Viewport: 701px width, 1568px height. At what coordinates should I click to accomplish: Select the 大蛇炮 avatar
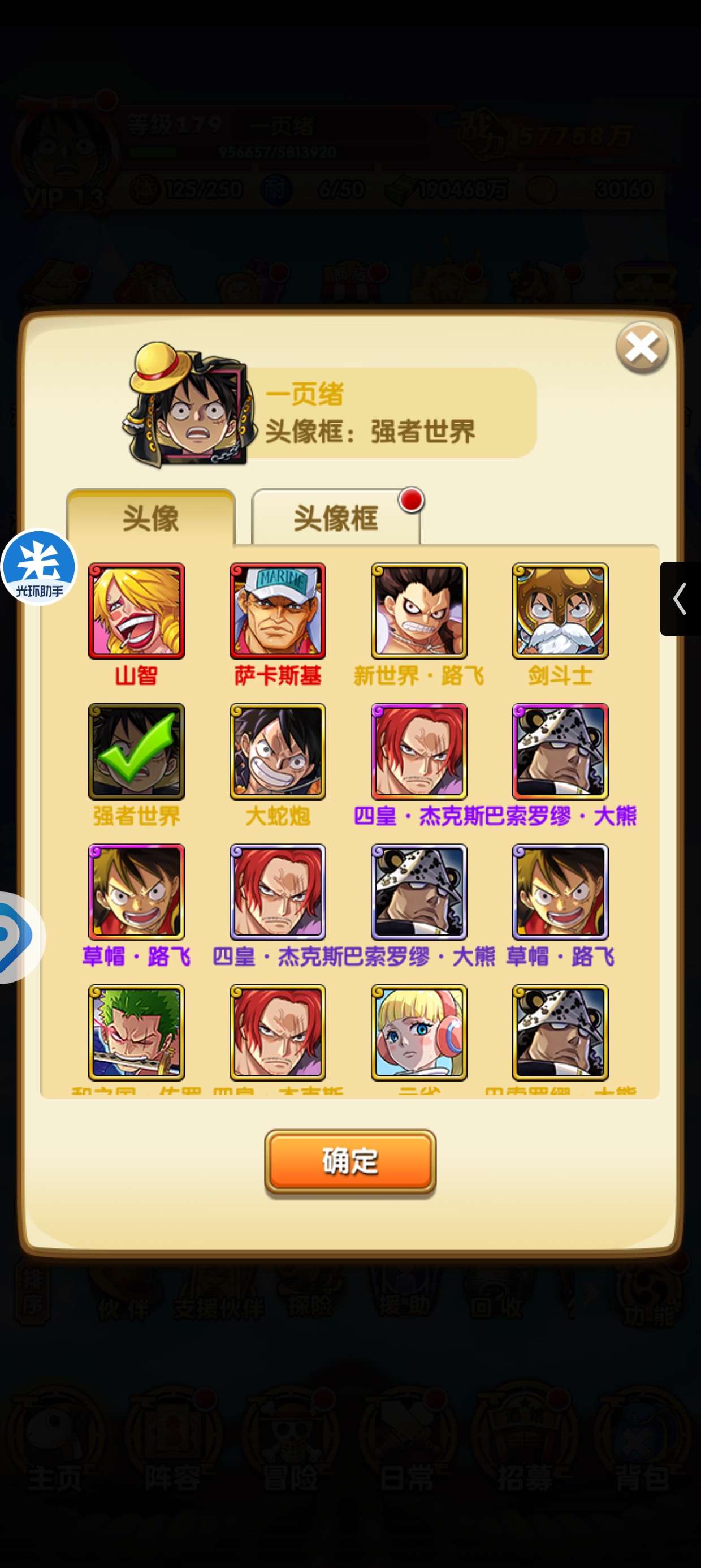pyautogui.click(x=278, y=752)
